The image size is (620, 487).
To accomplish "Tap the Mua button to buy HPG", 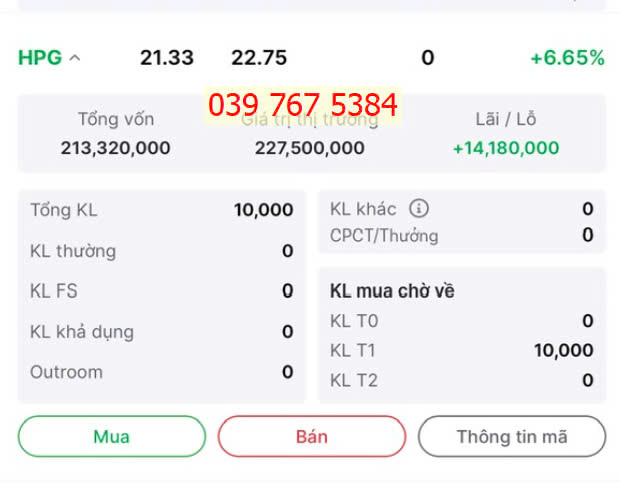I will 112,437.
